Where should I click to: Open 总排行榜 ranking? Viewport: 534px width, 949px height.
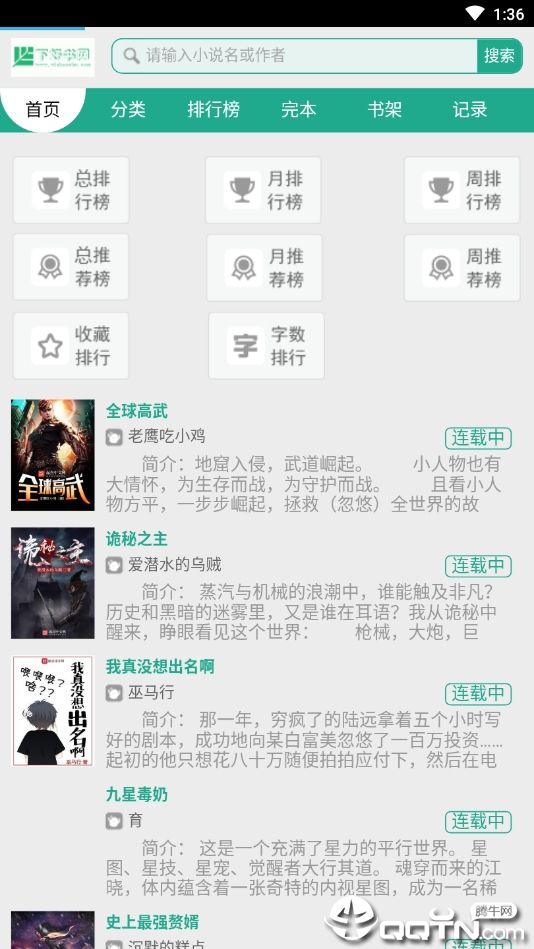point(71,190)
